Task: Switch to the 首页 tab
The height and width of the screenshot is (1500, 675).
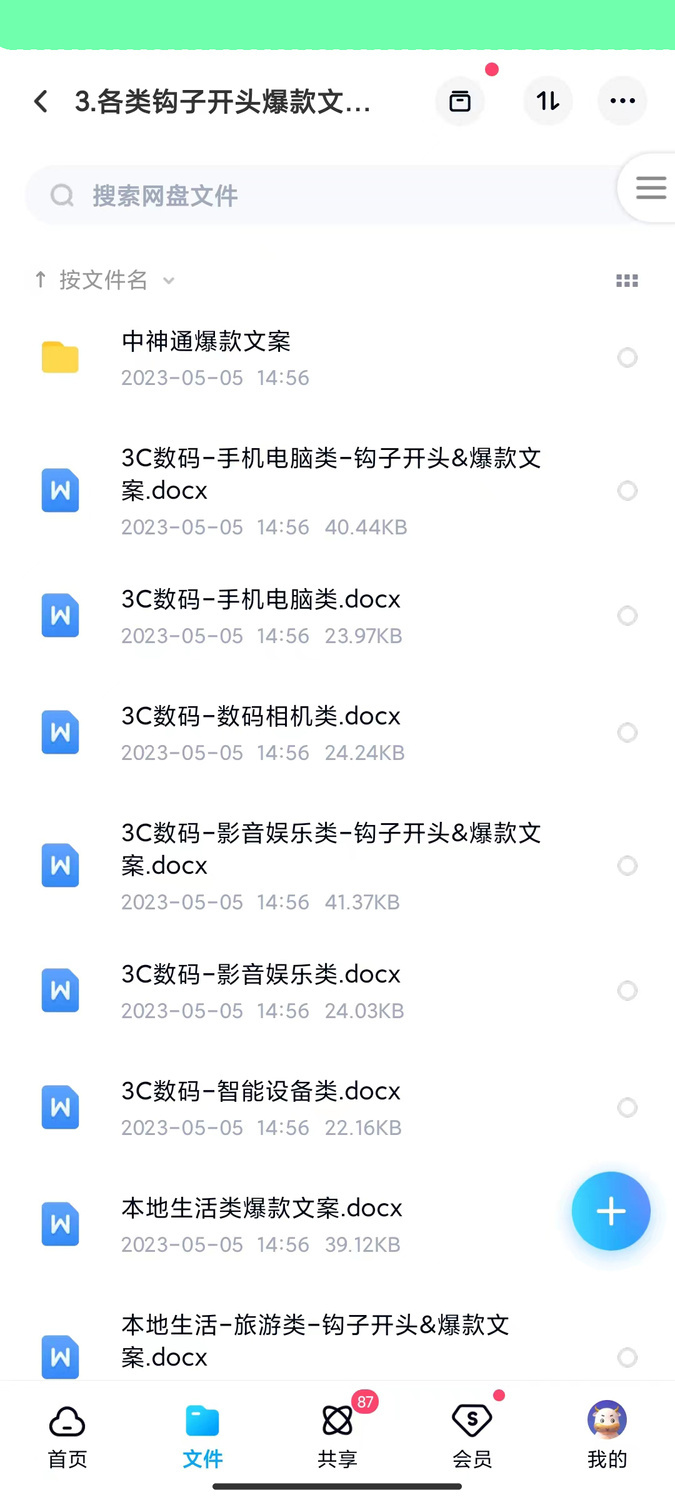Action: tap(67, 1435)
